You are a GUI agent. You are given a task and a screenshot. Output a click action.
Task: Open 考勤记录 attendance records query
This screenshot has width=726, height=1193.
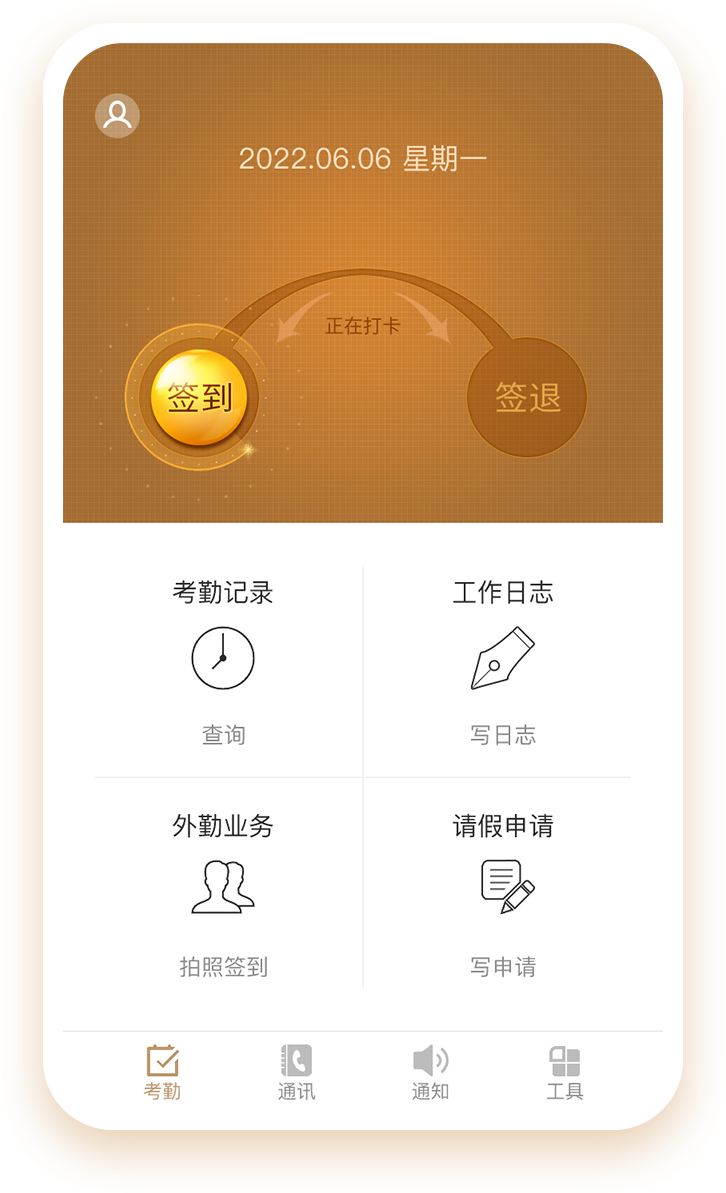coord(223,660)
